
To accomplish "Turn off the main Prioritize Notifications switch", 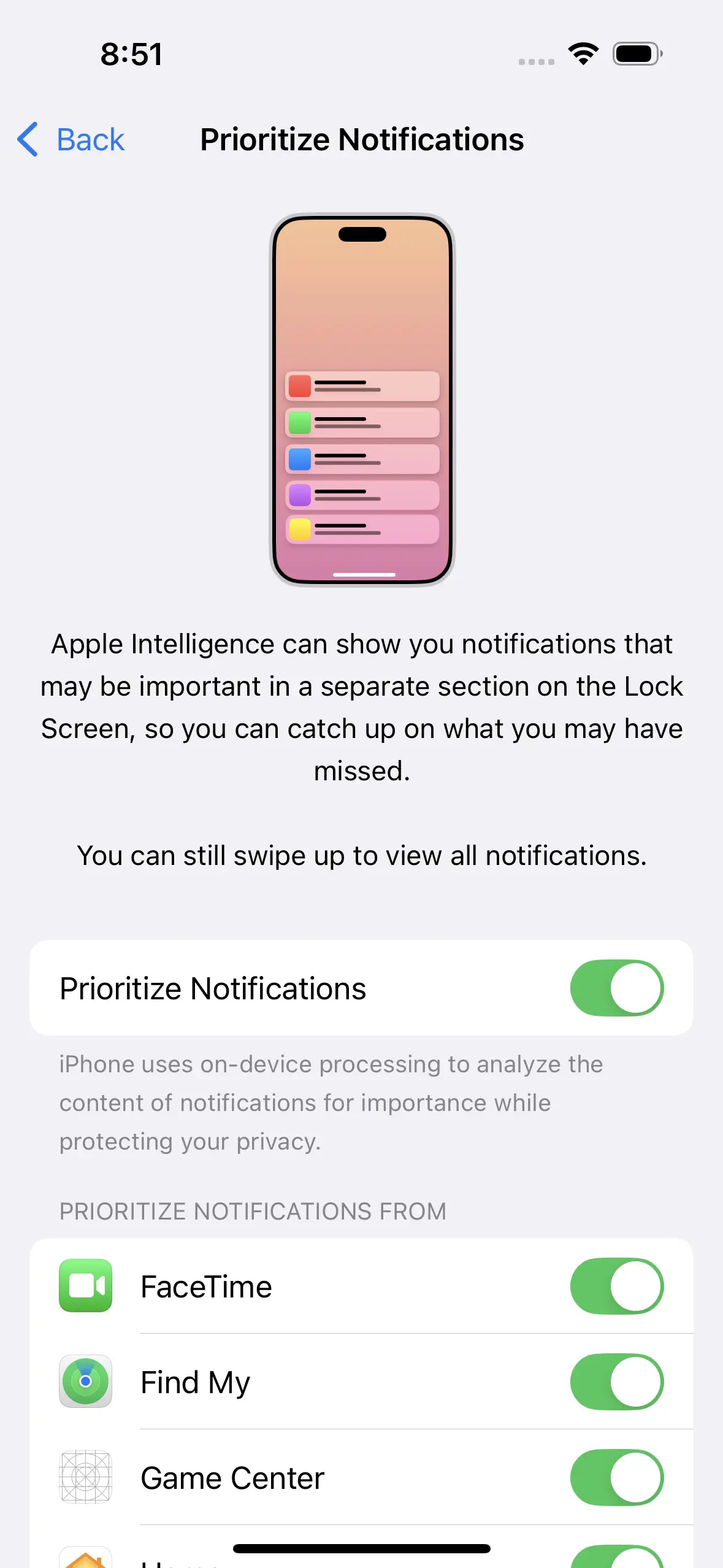I will click(616, 988).
